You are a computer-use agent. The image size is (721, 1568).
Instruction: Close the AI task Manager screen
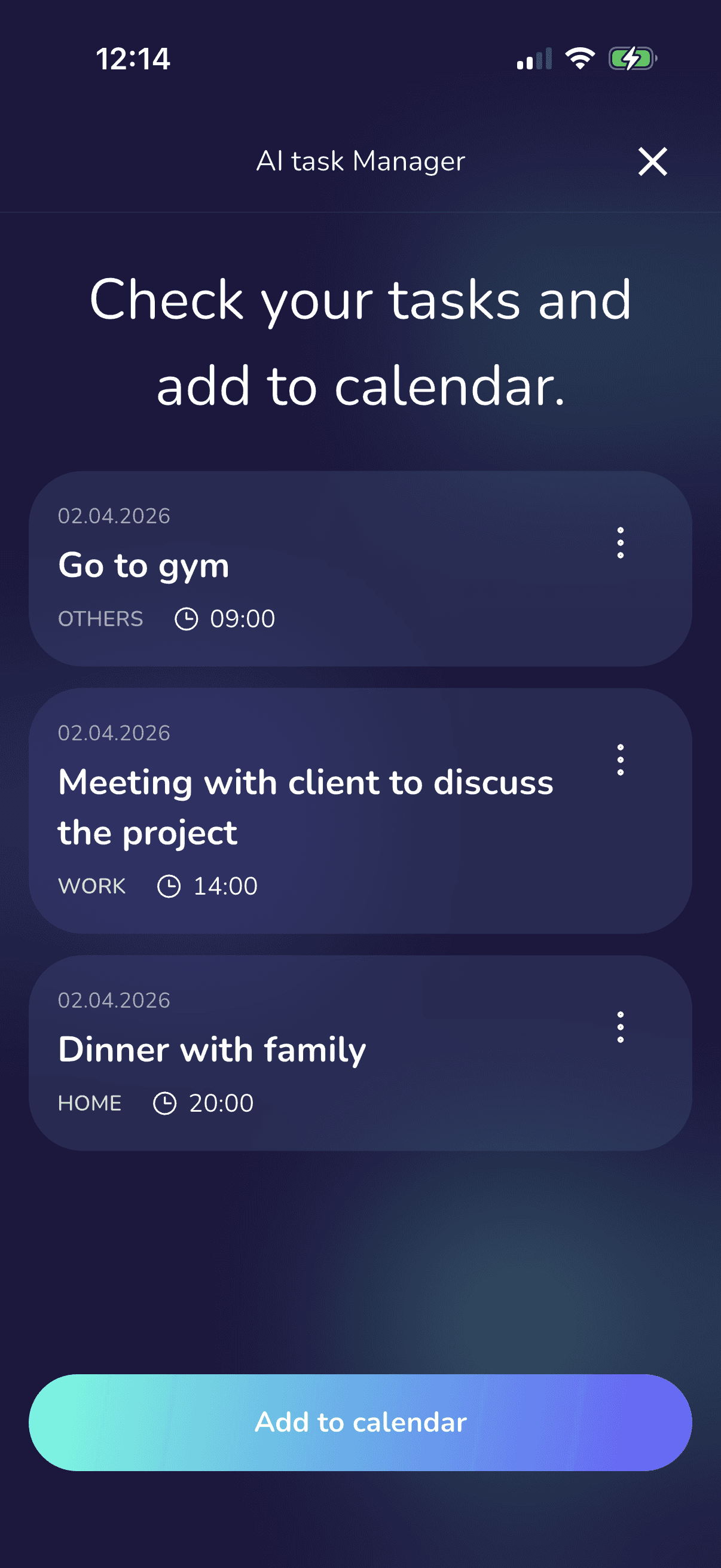click(x=652, y=161)
